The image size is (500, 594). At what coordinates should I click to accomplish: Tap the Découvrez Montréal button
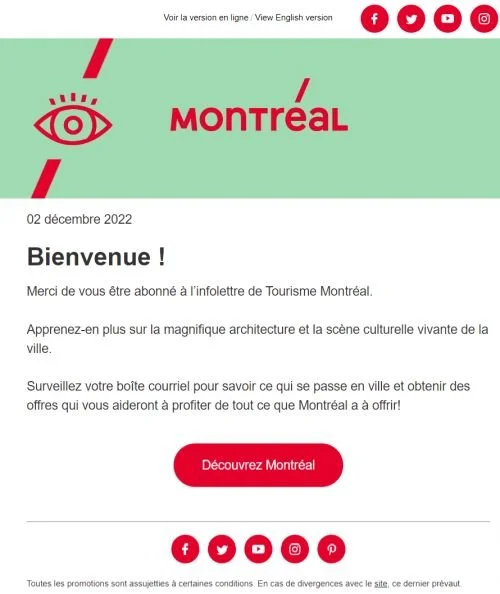click(258, 465)
